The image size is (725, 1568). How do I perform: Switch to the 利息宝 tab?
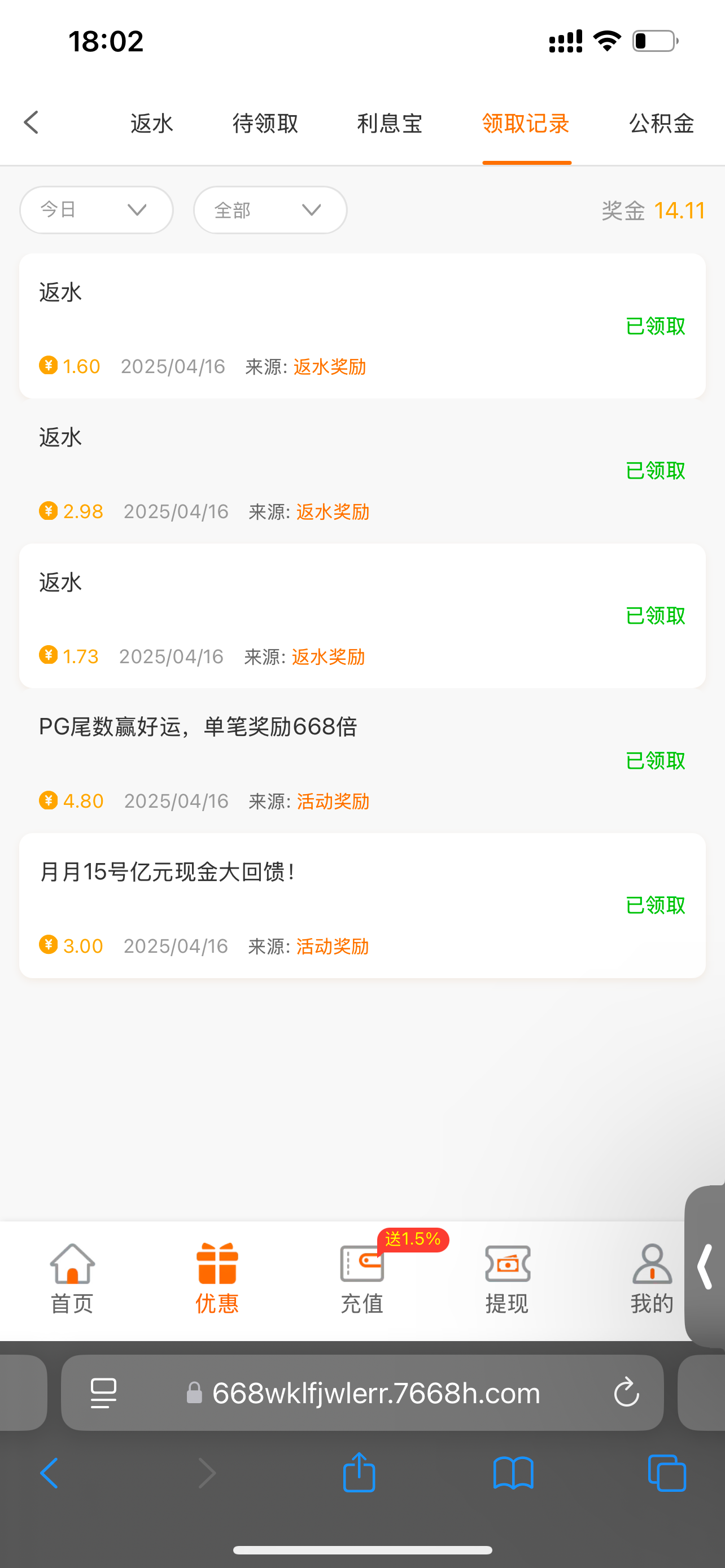[x=390, y=124]
